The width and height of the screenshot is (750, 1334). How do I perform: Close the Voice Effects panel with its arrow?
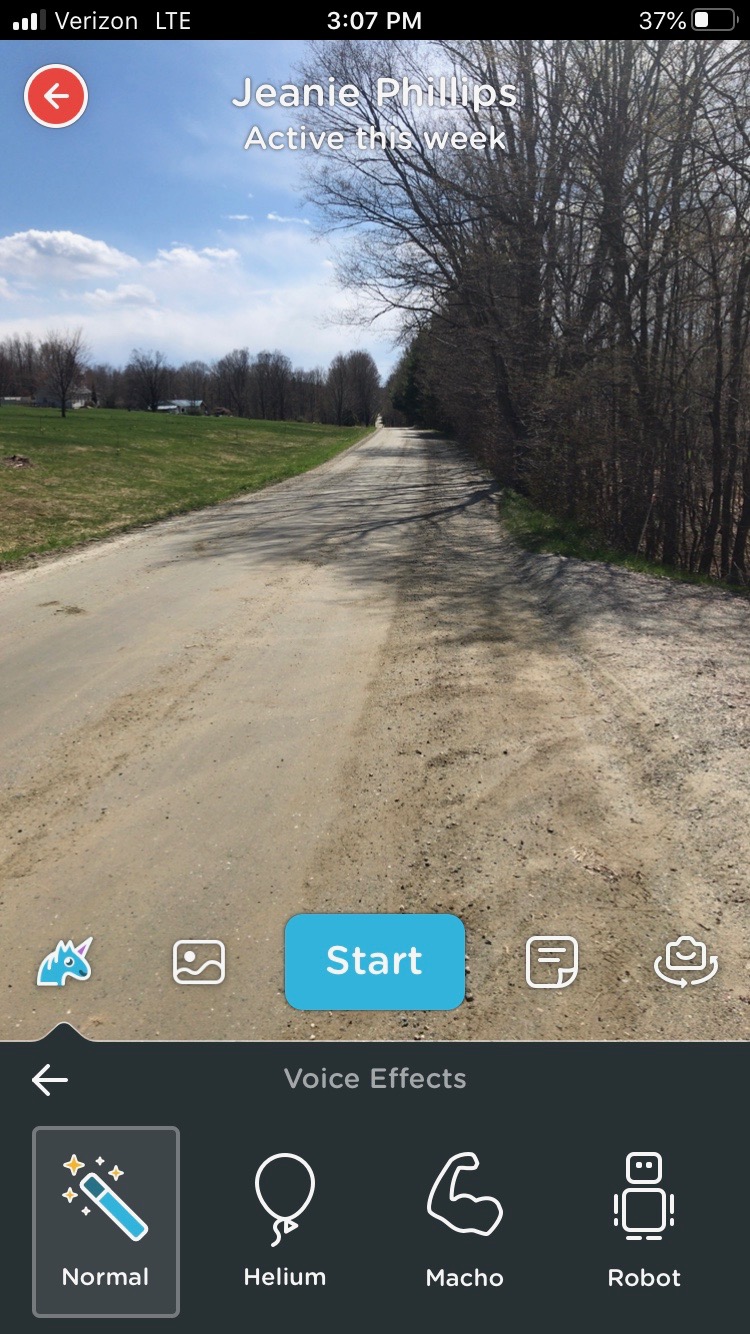coord(50,1079)
